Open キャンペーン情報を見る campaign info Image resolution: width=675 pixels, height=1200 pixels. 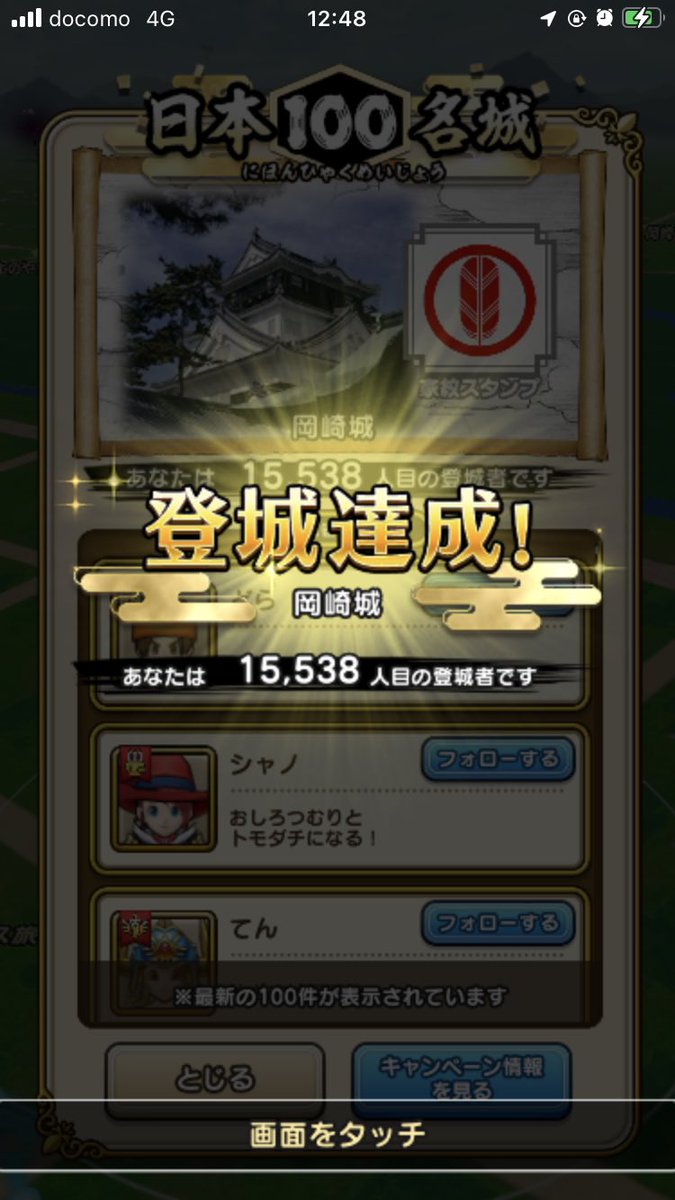tap(461, 1078)
